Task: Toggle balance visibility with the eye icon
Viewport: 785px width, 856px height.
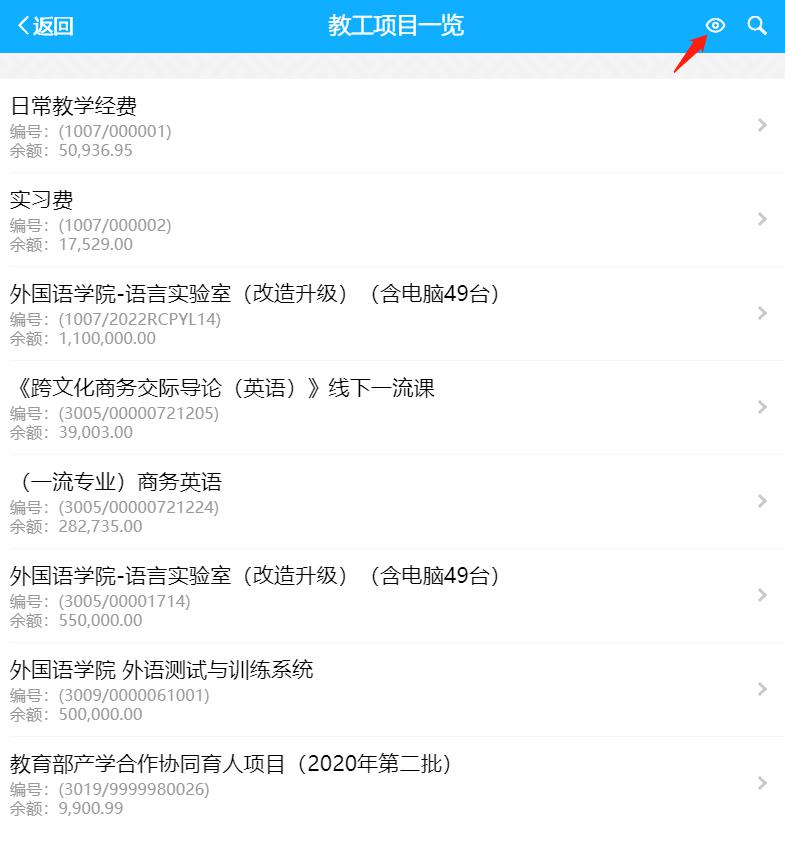Action: 715,26
